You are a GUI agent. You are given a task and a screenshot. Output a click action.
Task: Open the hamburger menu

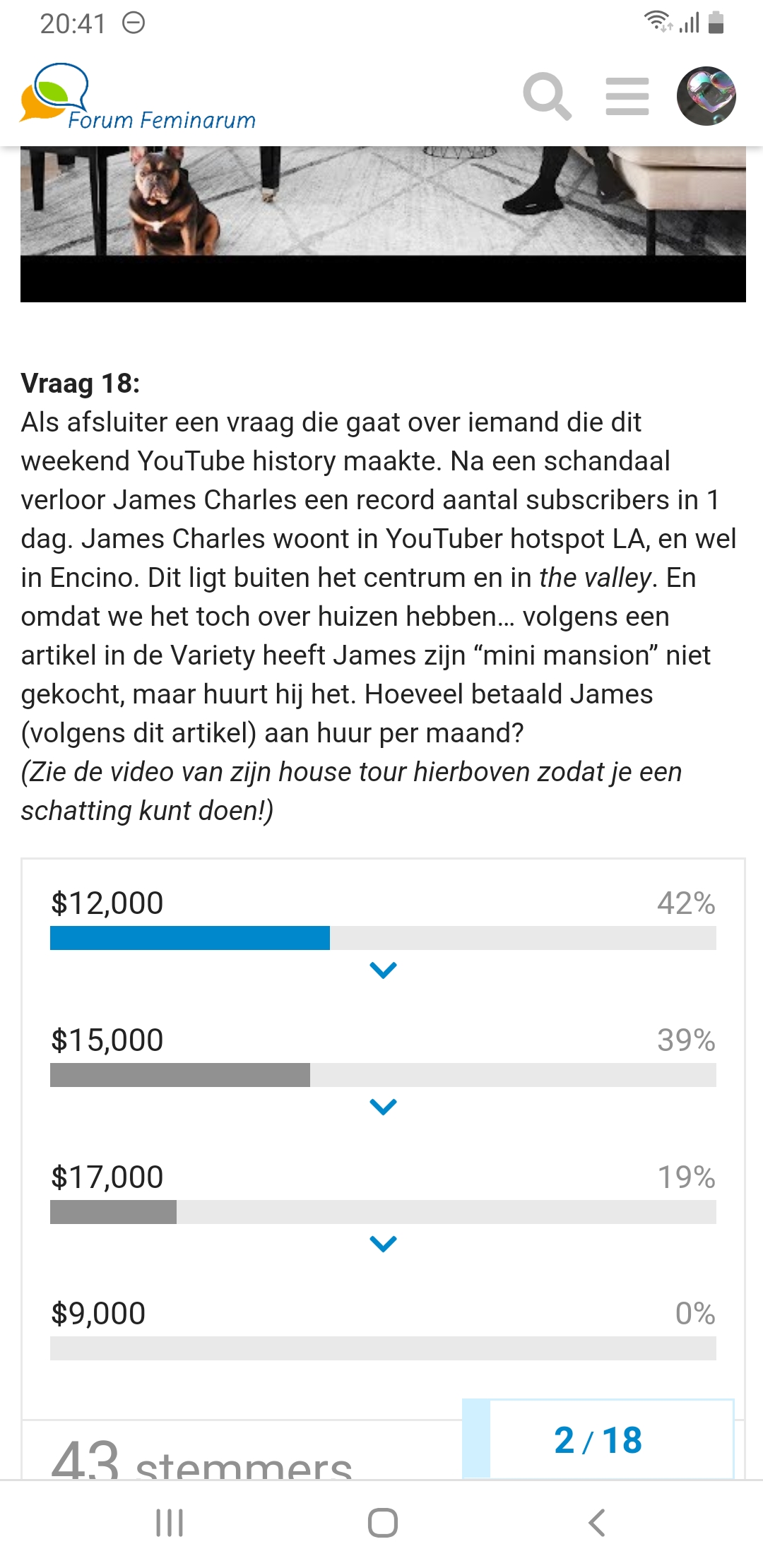(x=627, y=96)
